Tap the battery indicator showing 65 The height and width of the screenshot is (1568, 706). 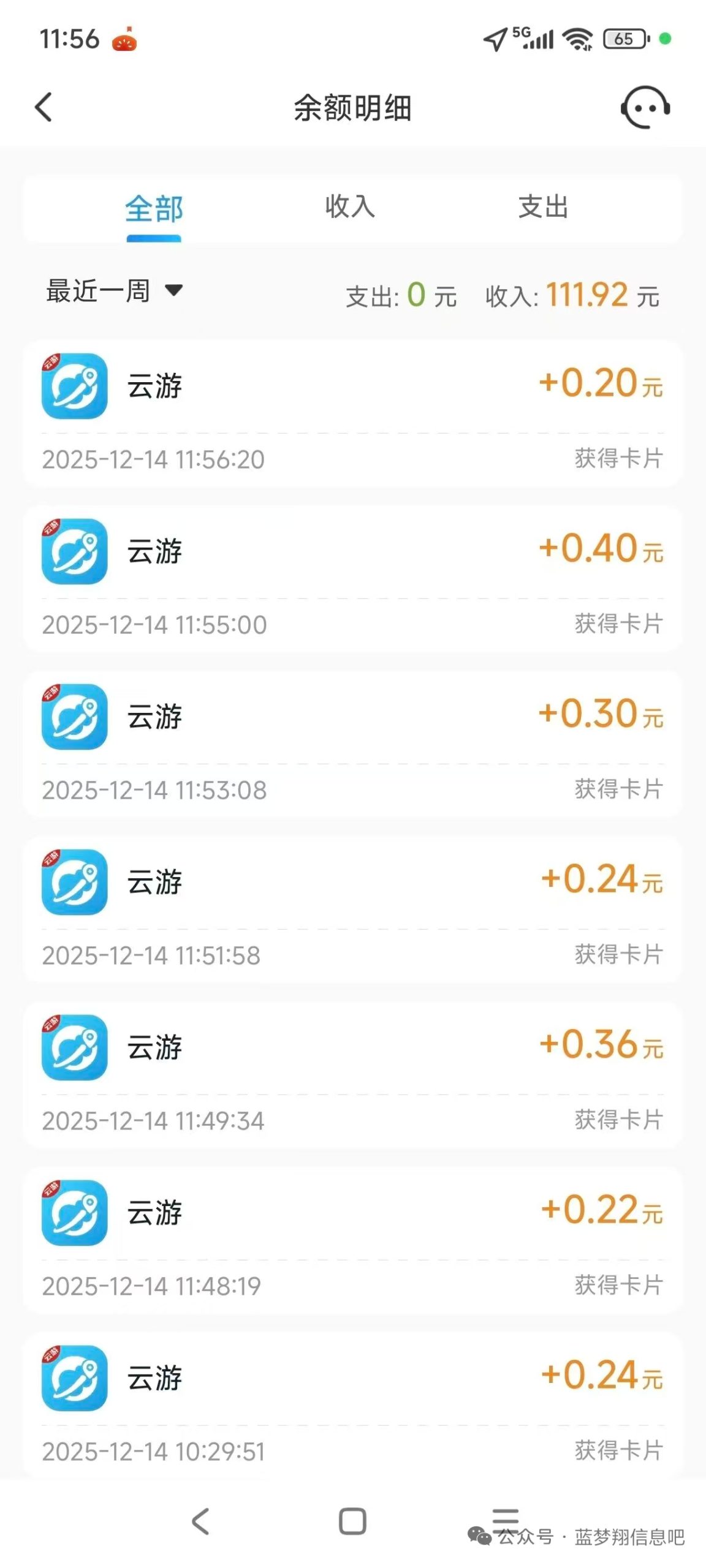621,39
